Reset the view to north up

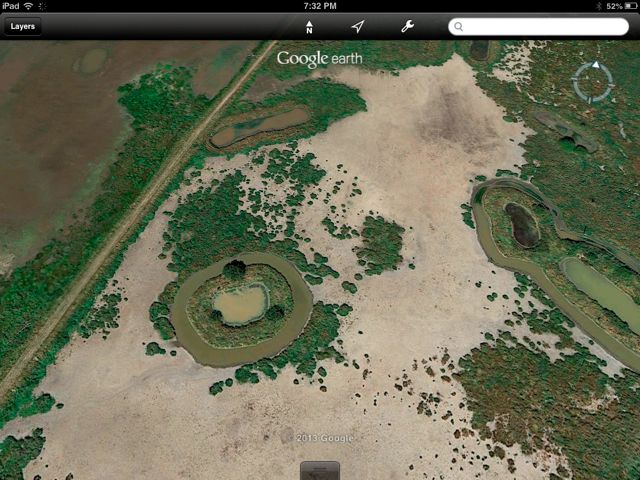pyautogui.click(x=309, y=27)
